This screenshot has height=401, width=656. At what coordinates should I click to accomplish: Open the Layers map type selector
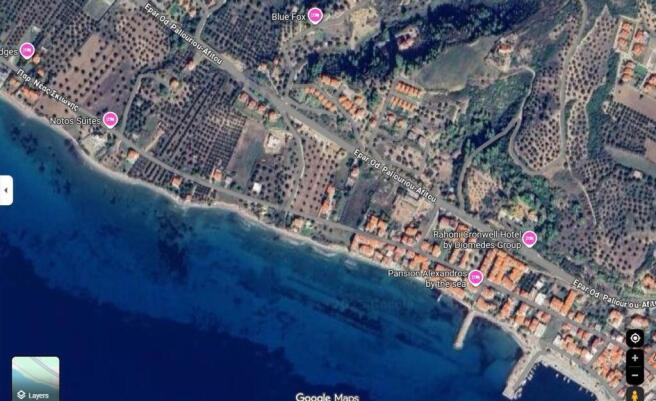(x=35, y=379)
